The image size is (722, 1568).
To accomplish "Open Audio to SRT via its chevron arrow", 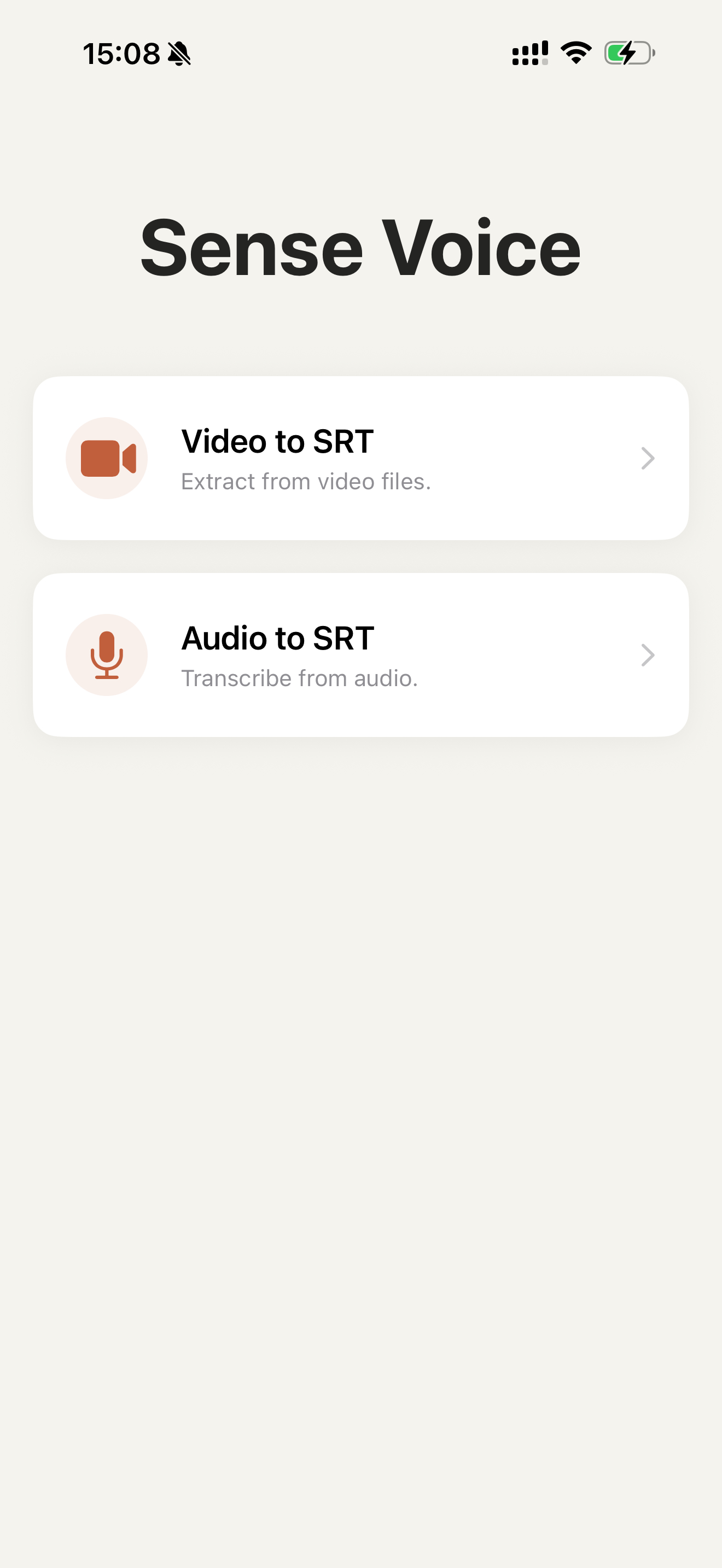I will tap(647, 655).
